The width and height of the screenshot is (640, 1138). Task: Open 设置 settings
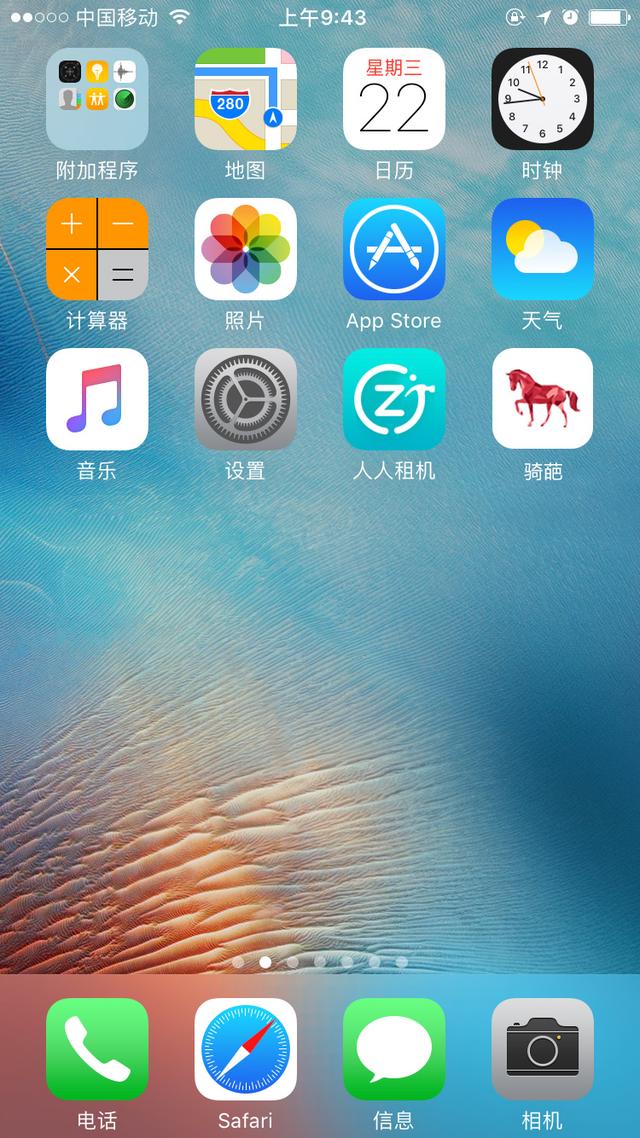point(245,399)
